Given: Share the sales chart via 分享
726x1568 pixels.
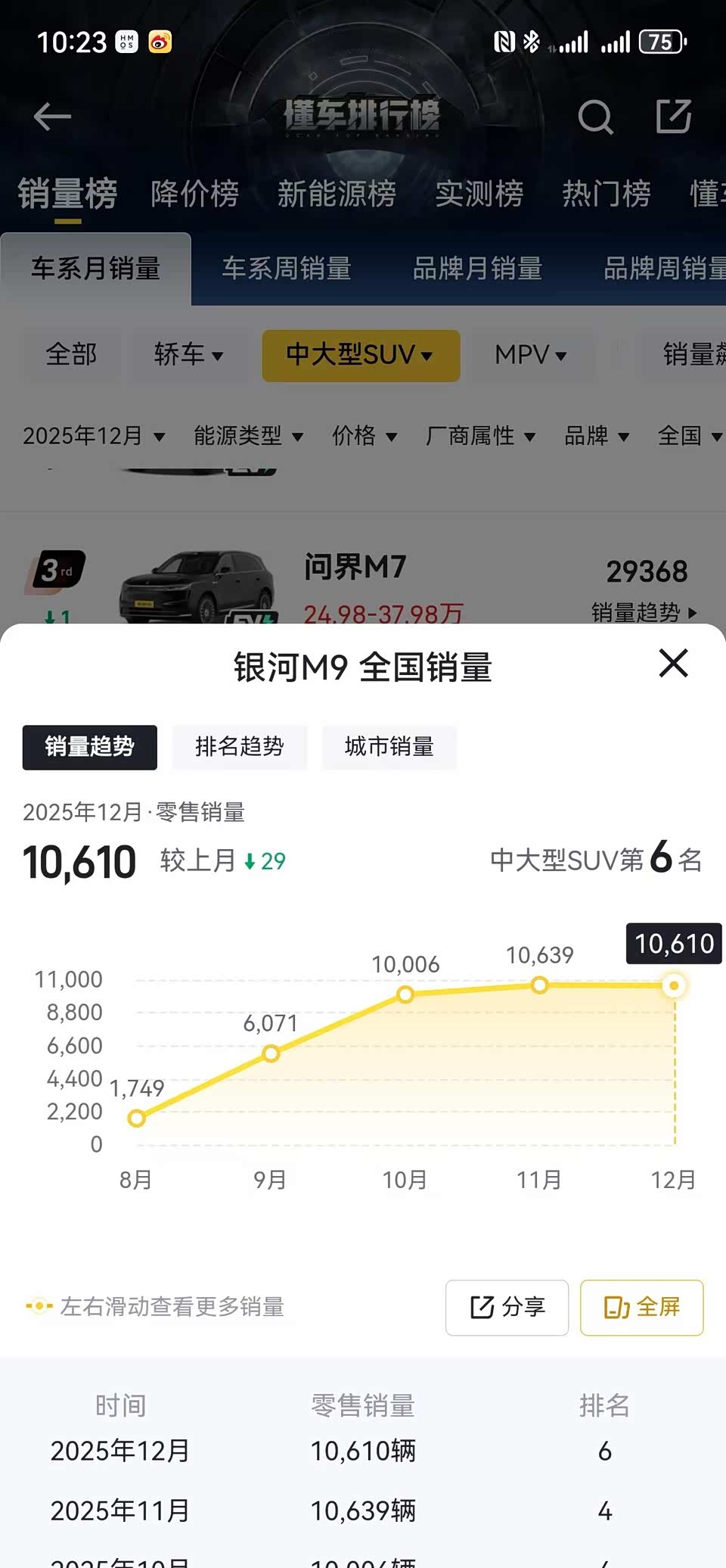Looking at the screenshot, I should (x=507, y=1307).
